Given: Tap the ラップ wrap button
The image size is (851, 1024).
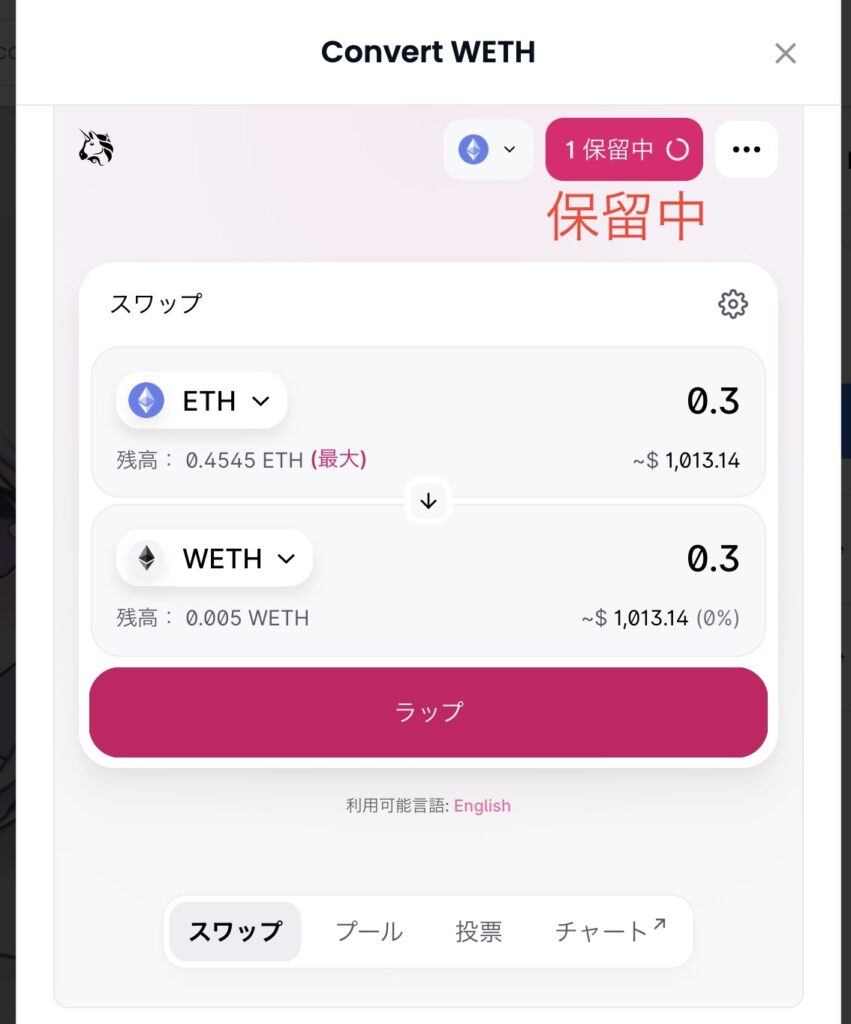Looking at the screenshot, I should click(428, 712).
